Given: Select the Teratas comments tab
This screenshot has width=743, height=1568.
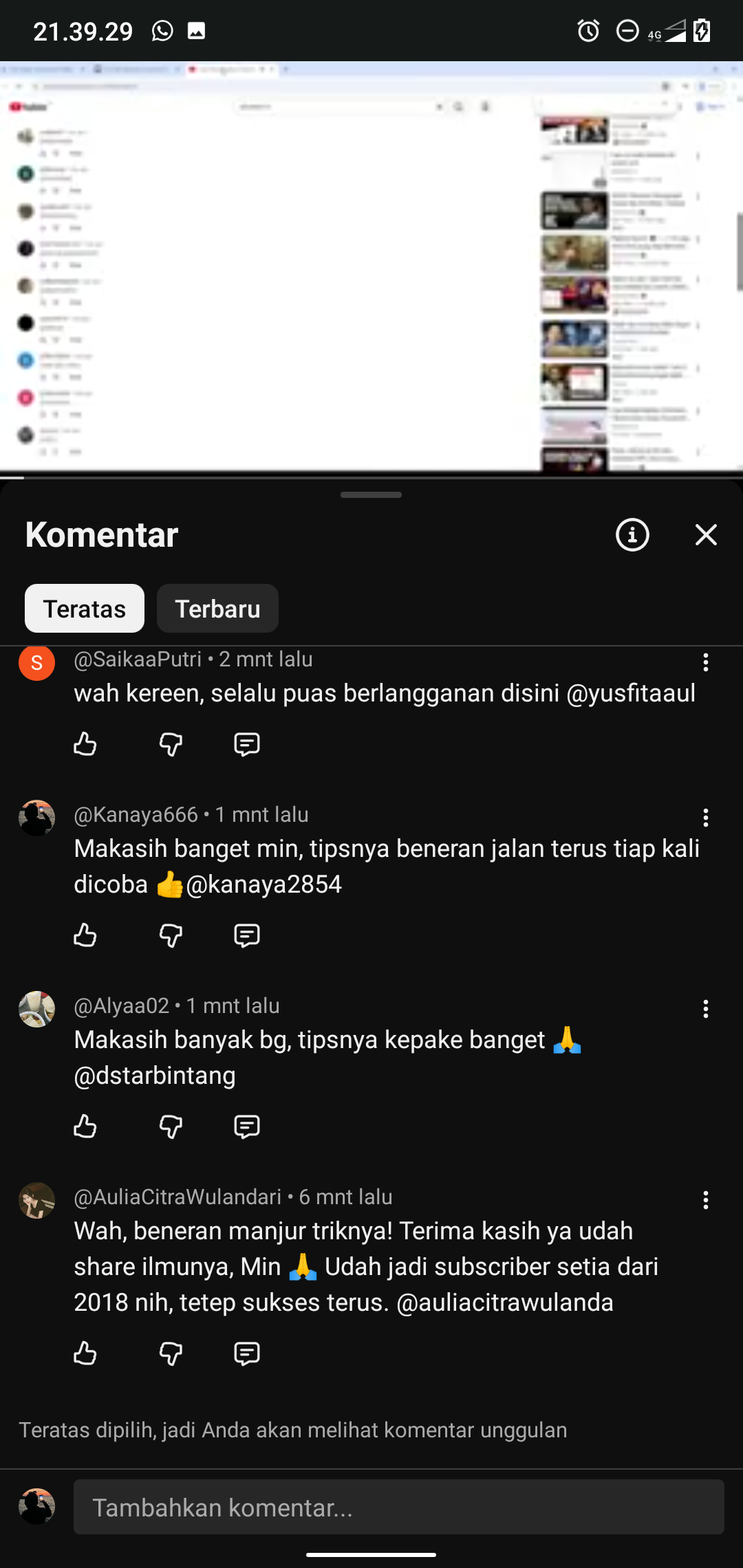Looking at the screenshot, I should click(x=85, y=609).
